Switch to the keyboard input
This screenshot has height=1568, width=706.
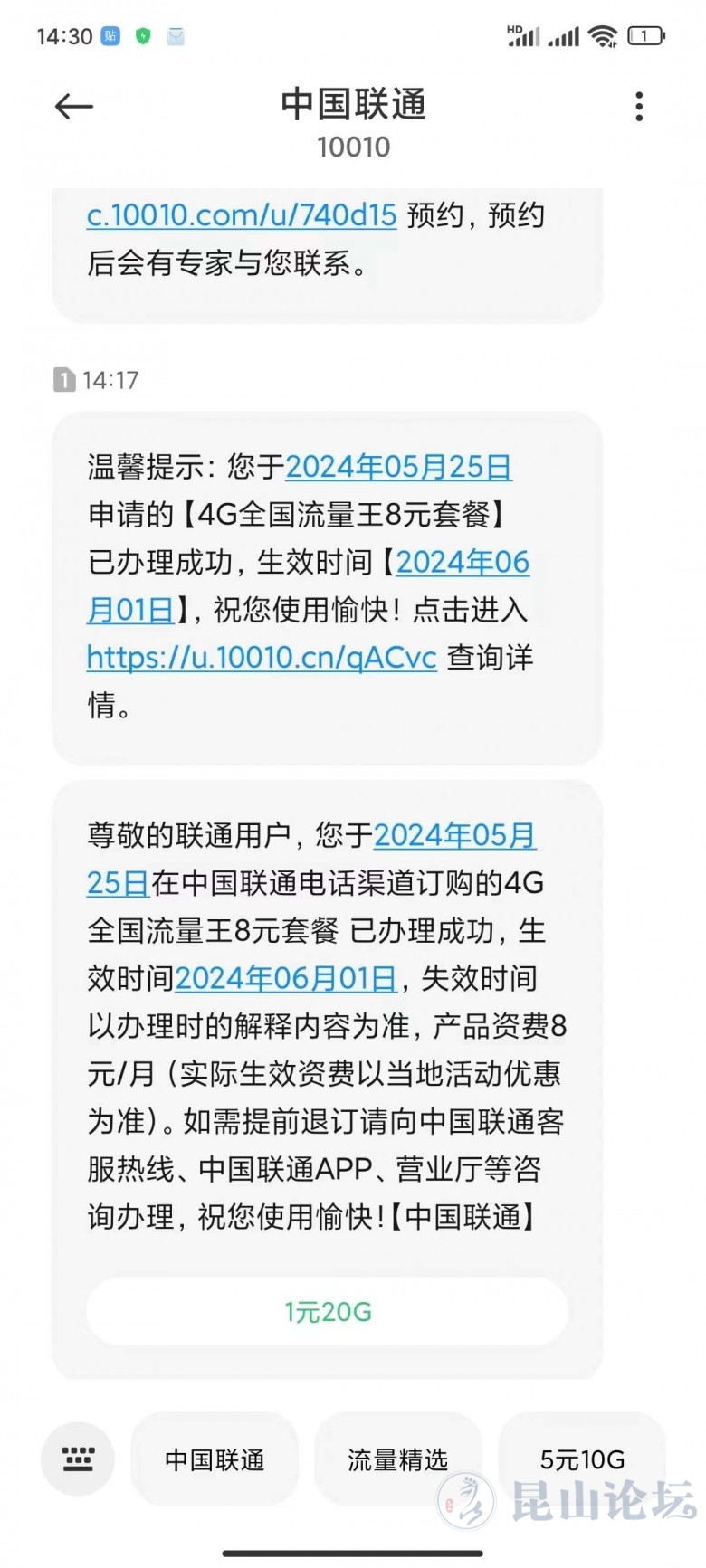pos(78,1459)
